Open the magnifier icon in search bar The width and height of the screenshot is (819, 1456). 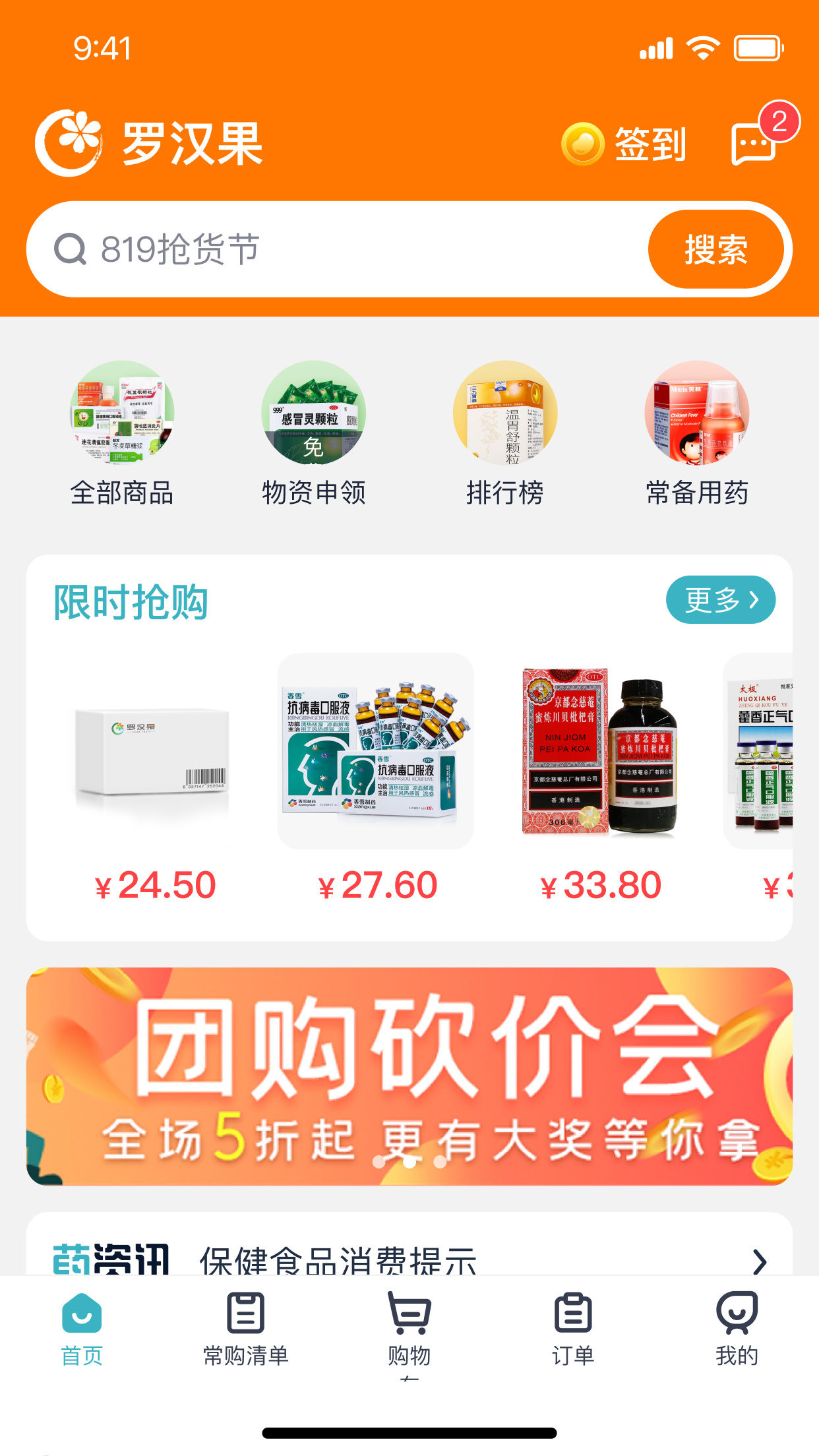71,249
